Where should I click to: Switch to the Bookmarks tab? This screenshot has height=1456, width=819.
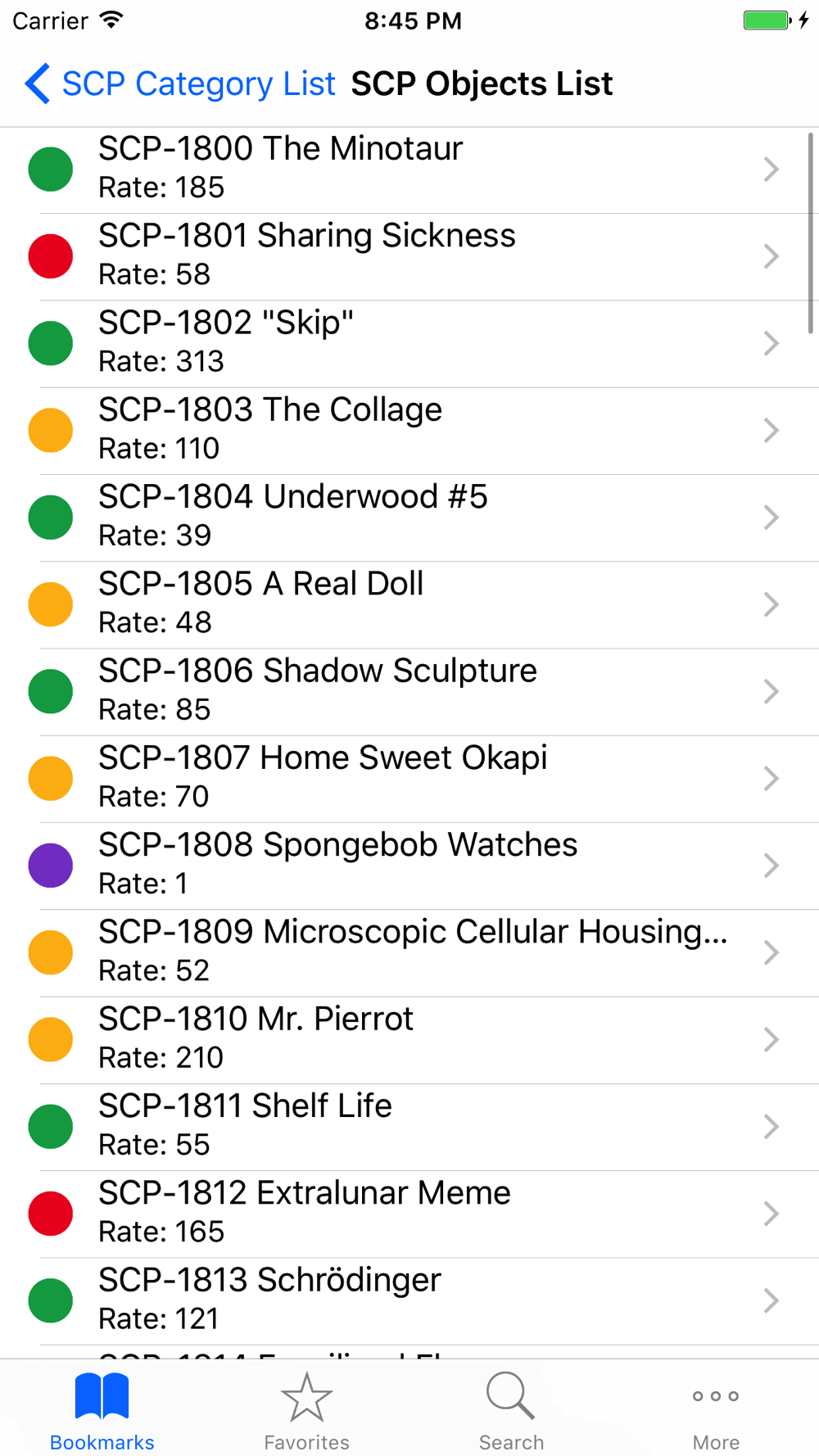102,1410
